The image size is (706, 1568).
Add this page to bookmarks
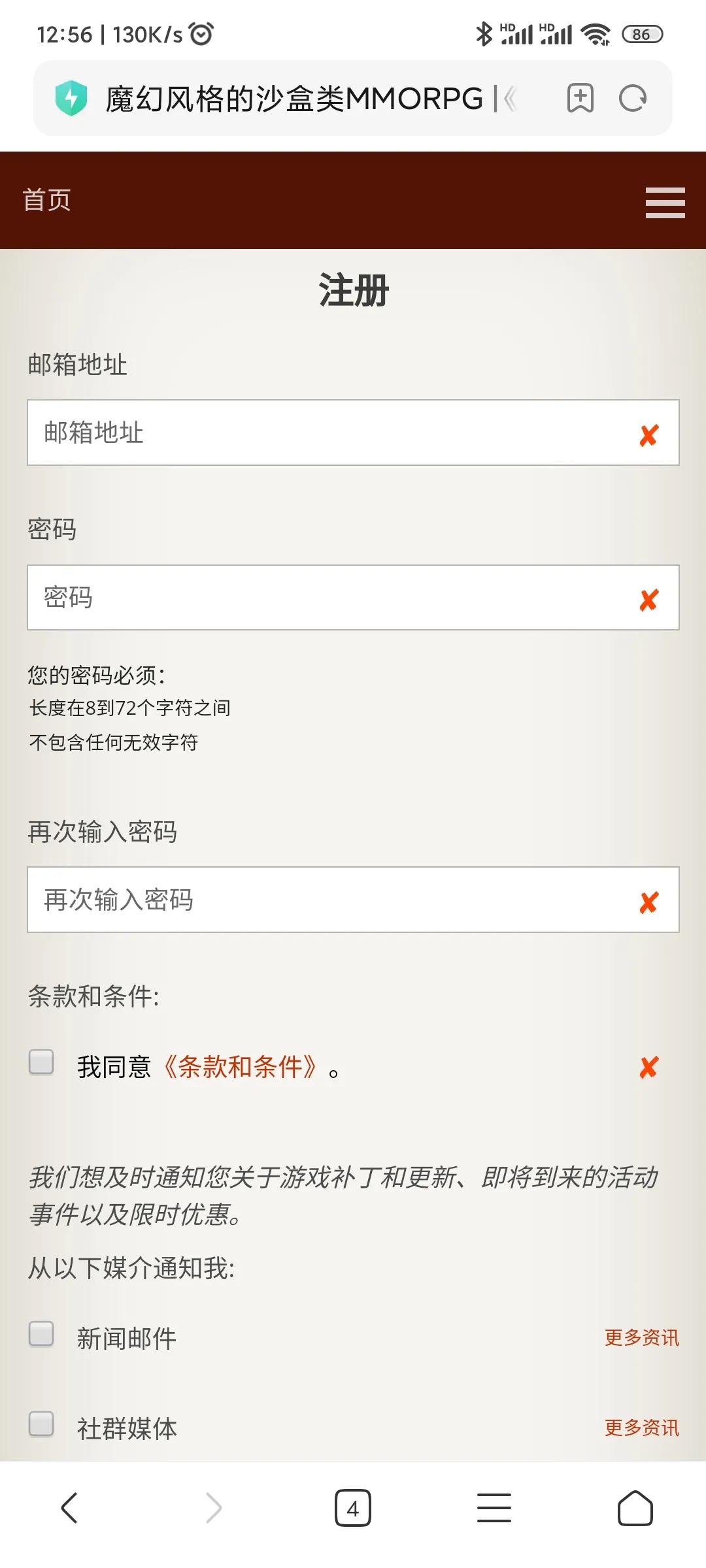(x=580, y=99)
